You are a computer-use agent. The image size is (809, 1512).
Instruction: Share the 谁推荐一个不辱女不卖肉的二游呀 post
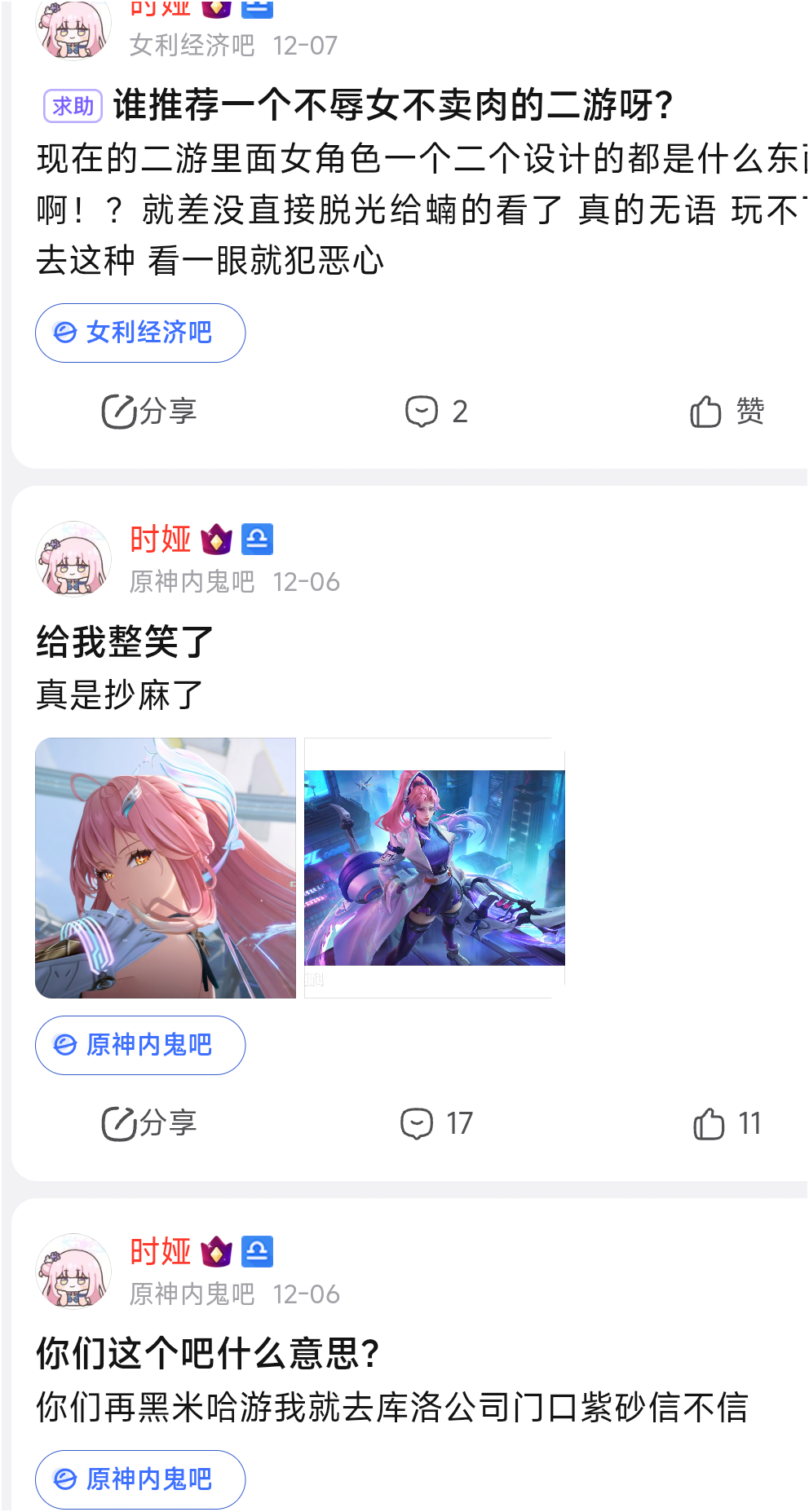[x=149, y=412]
